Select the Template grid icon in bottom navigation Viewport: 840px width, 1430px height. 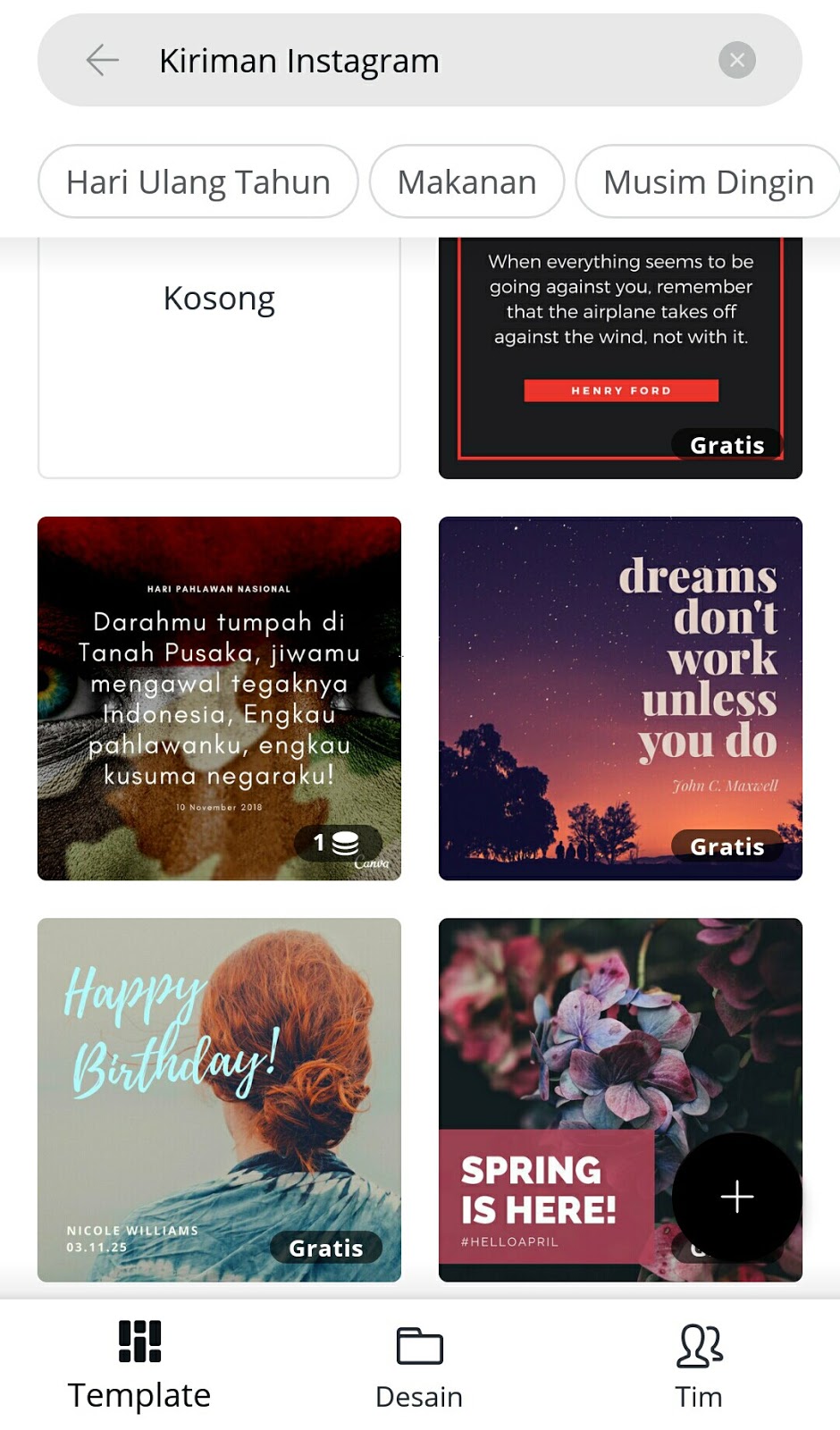pyautogui.click(x=139, y=1342)
